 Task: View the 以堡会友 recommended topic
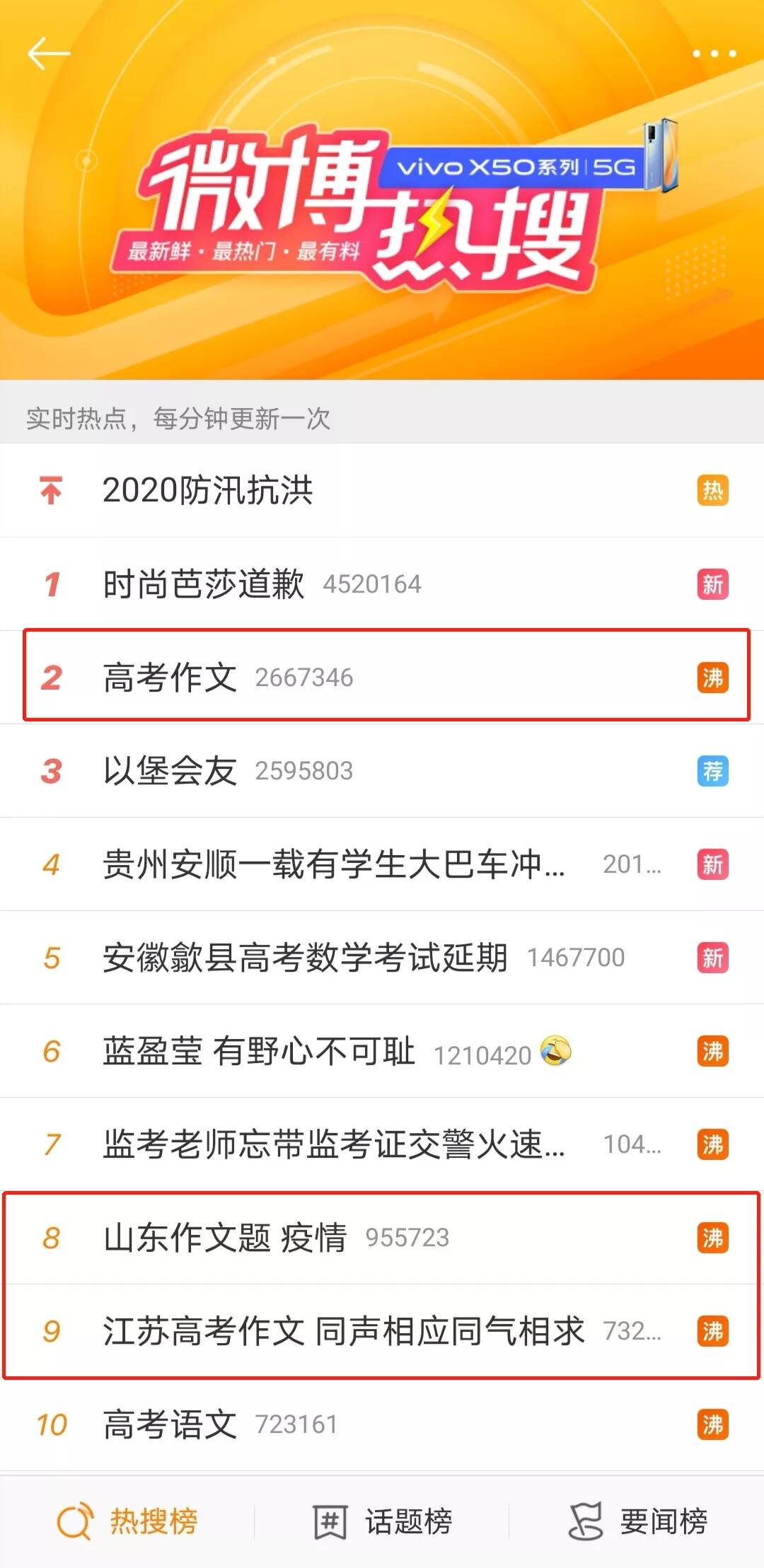[170, 770]
